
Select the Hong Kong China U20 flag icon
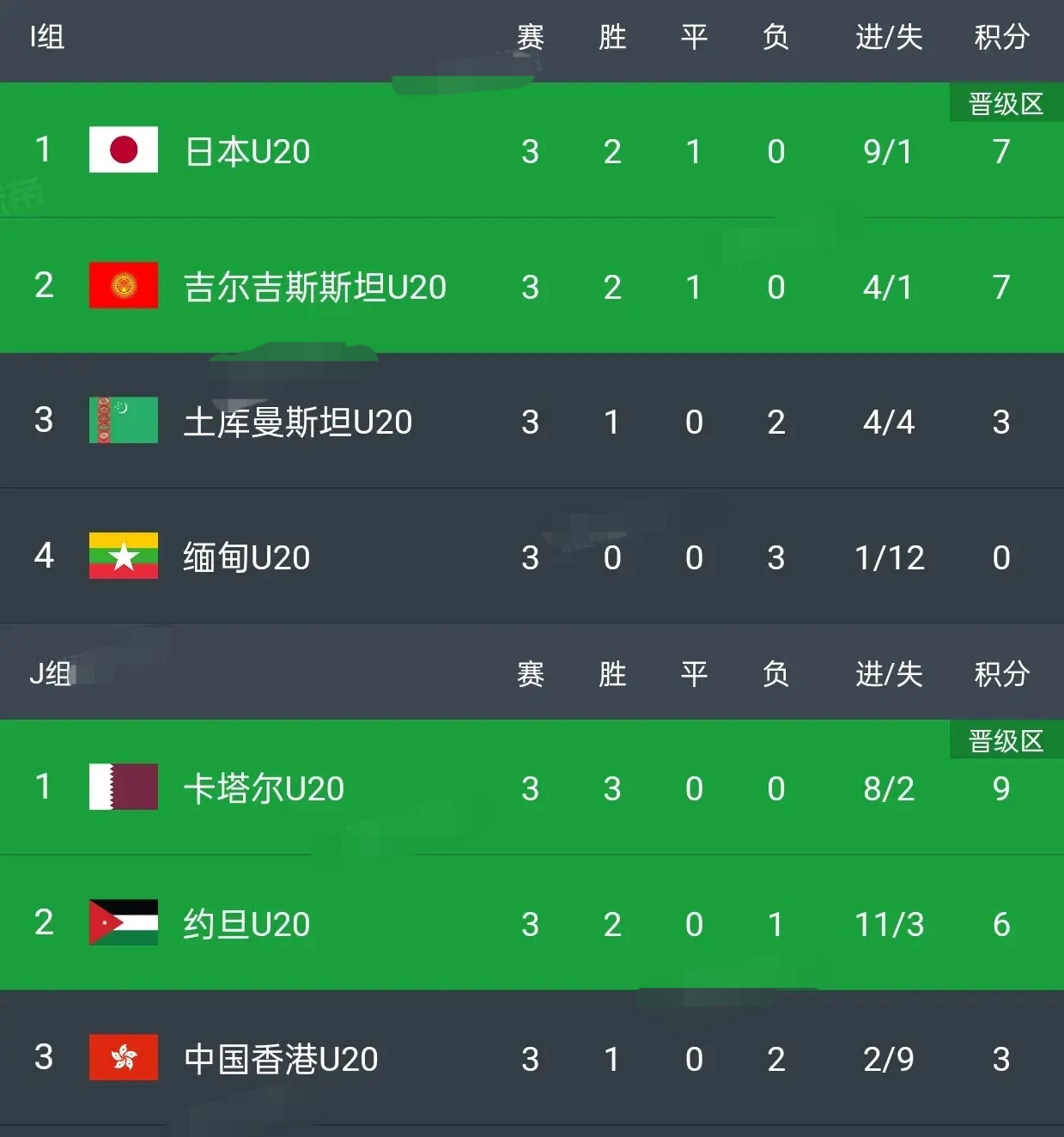[123, 1059]
